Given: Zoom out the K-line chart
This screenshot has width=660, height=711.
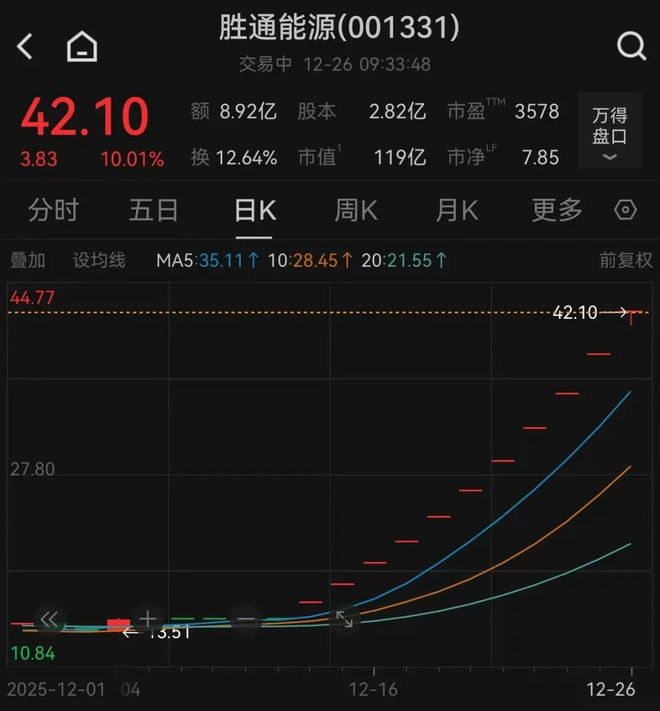Looking at the screenshot, I should pos(246,619).
